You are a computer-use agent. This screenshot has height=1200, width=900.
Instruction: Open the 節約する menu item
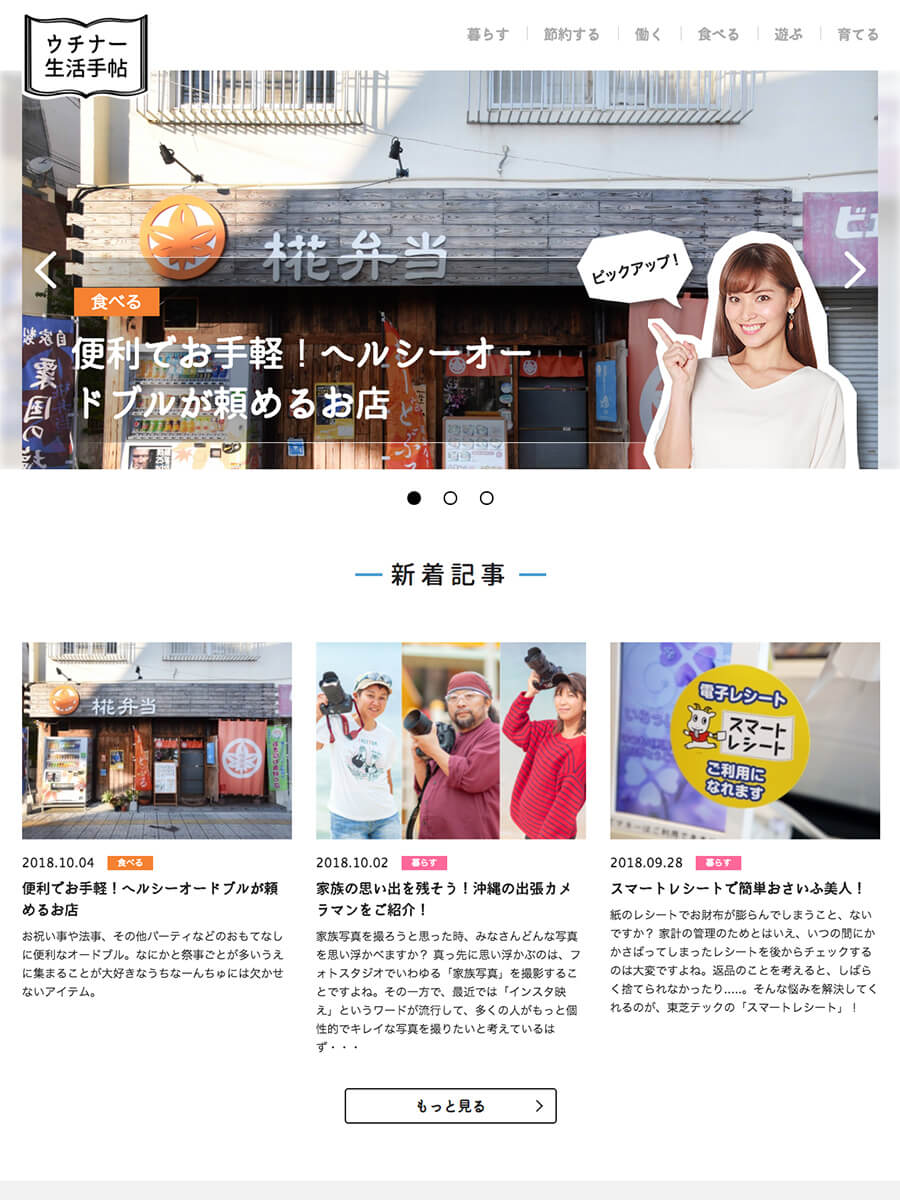572,34
